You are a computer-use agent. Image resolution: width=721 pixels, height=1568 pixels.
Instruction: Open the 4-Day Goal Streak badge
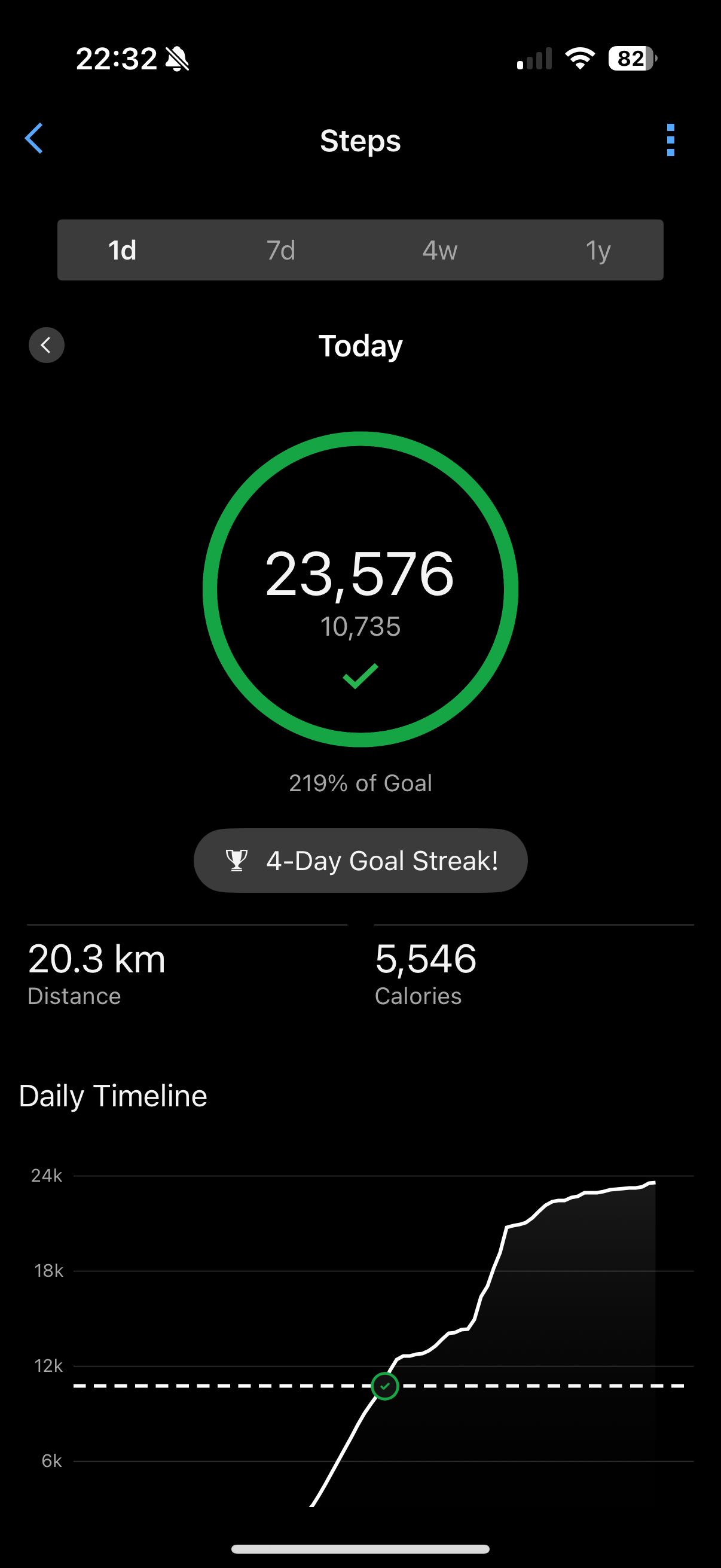(x=360, y=860)
